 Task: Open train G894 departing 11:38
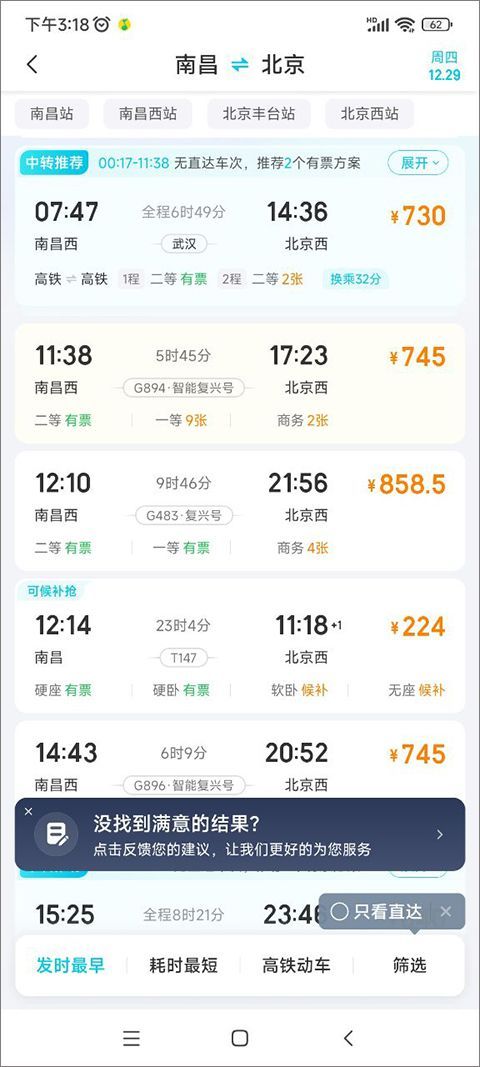point(240,384)
